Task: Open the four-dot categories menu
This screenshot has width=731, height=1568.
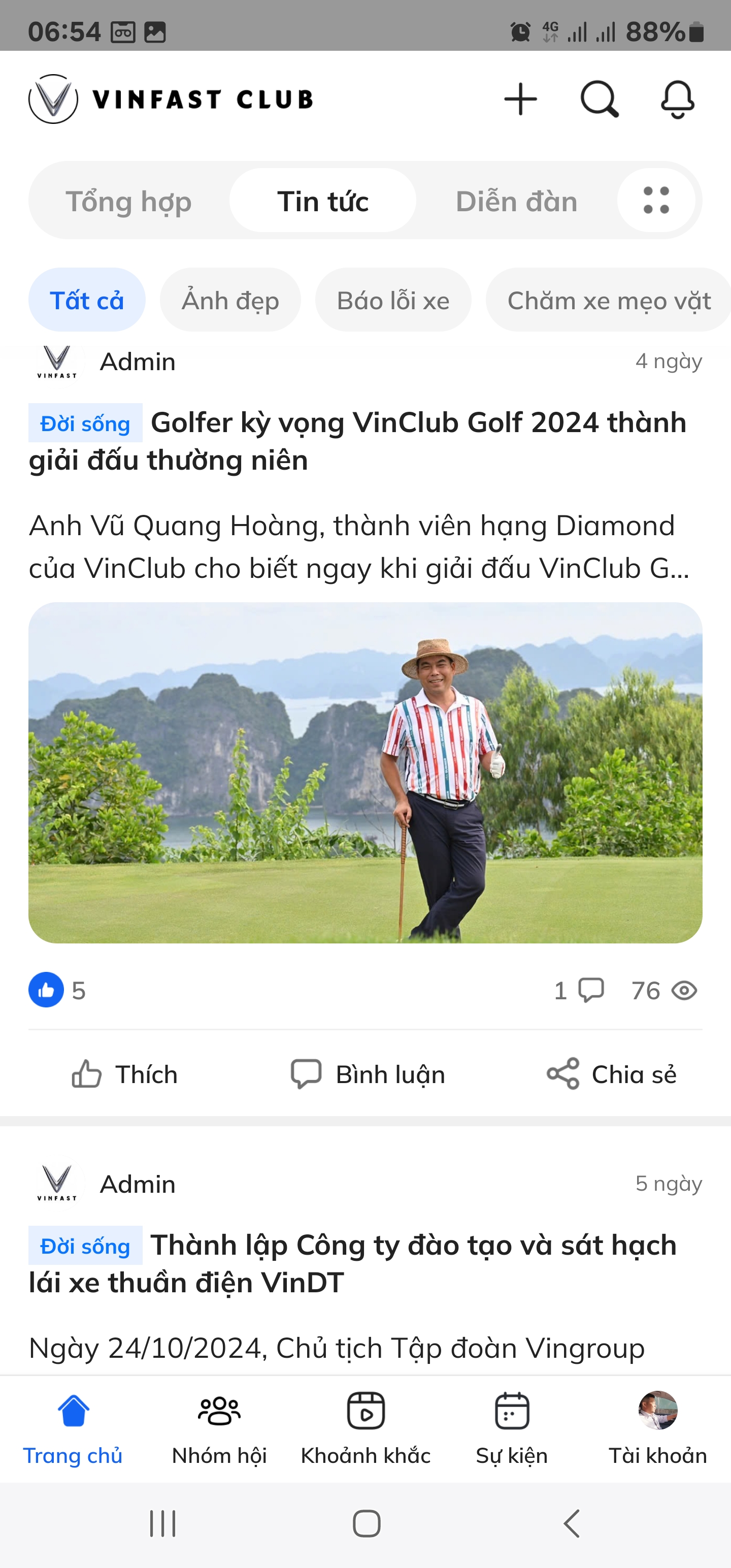Action: [656, 200]
